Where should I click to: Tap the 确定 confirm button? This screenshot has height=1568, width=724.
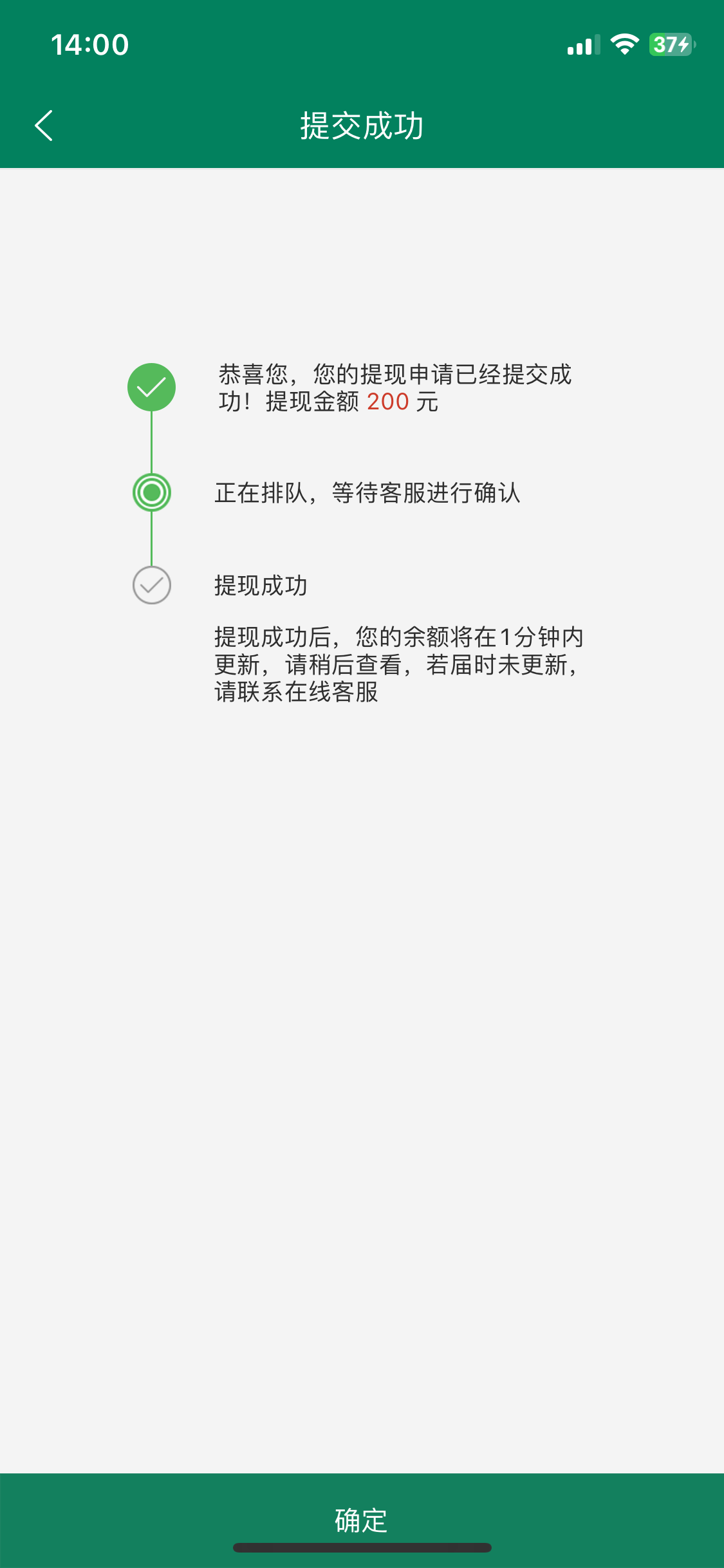[362, 1519]
